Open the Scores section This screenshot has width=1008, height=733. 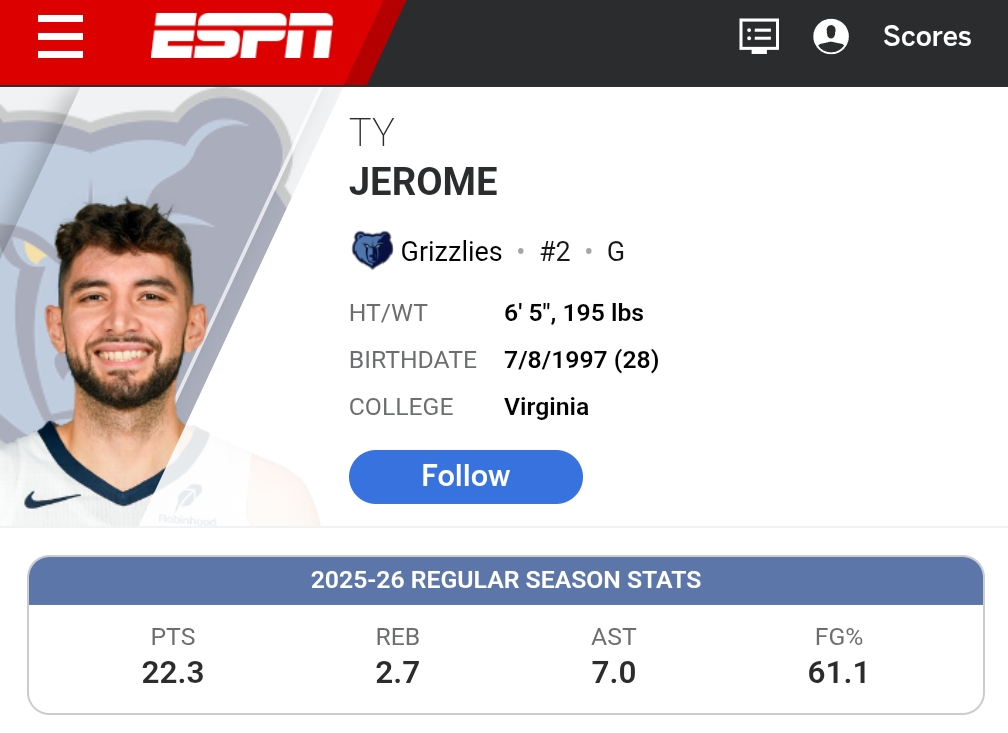pos(927,37)
